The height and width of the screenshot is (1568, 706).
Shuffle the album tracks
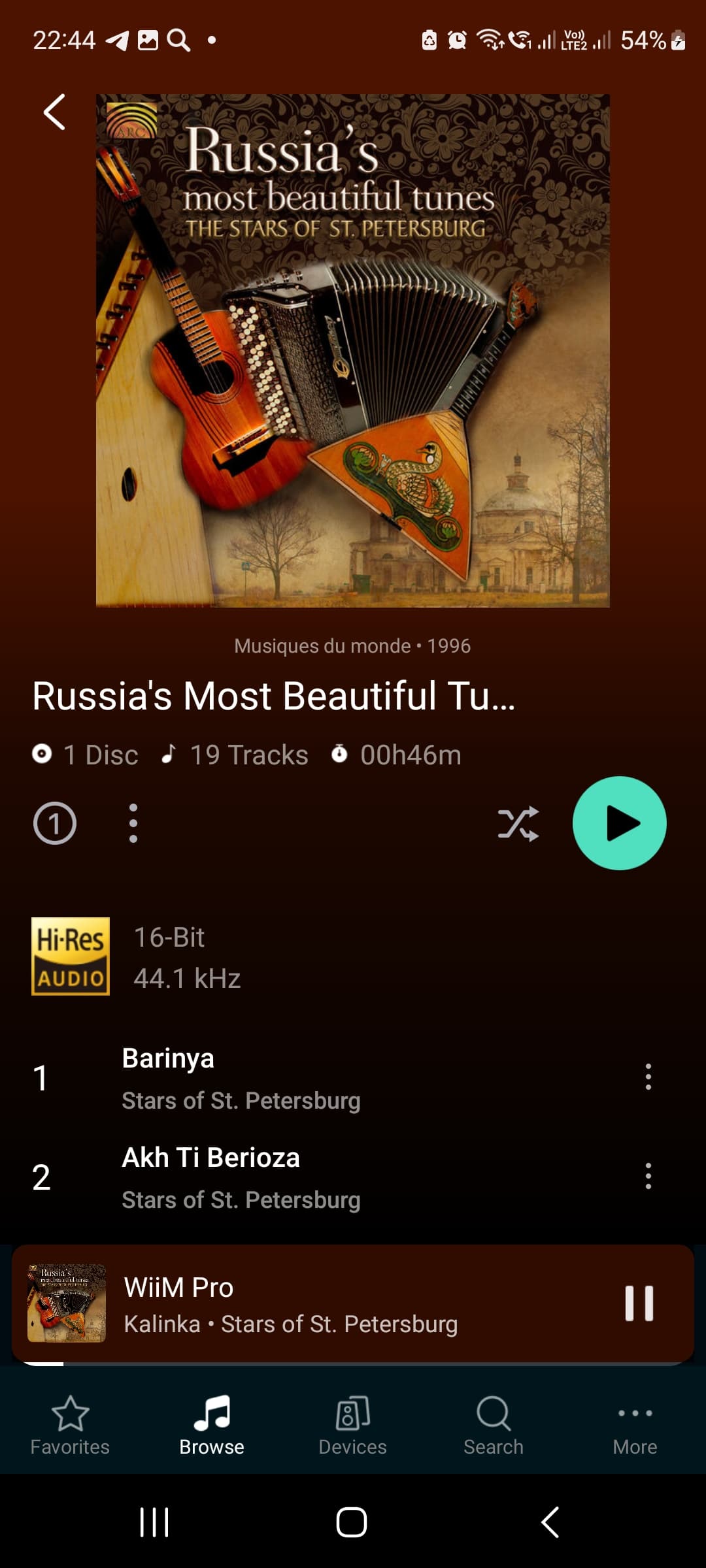tap(518, 823)
